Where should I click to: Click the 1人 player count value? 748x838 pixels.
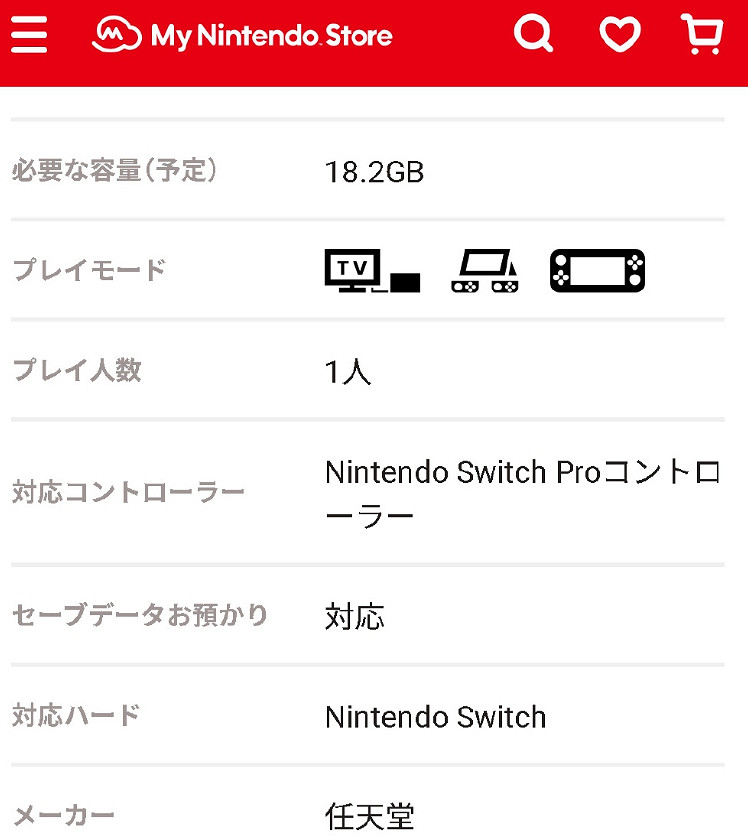[x=347, y=371]
